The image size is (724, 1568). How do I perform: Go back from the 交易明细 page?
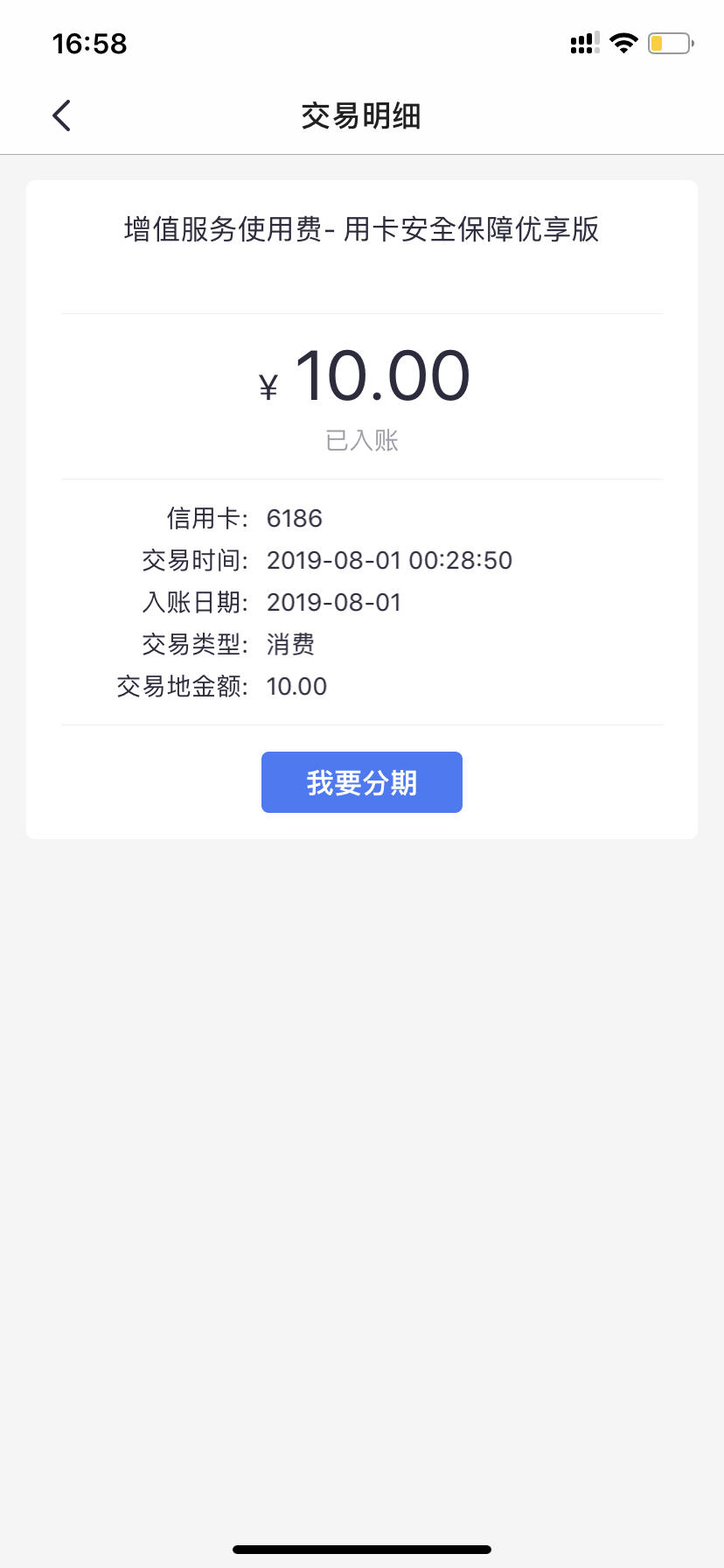coord(61,115)
